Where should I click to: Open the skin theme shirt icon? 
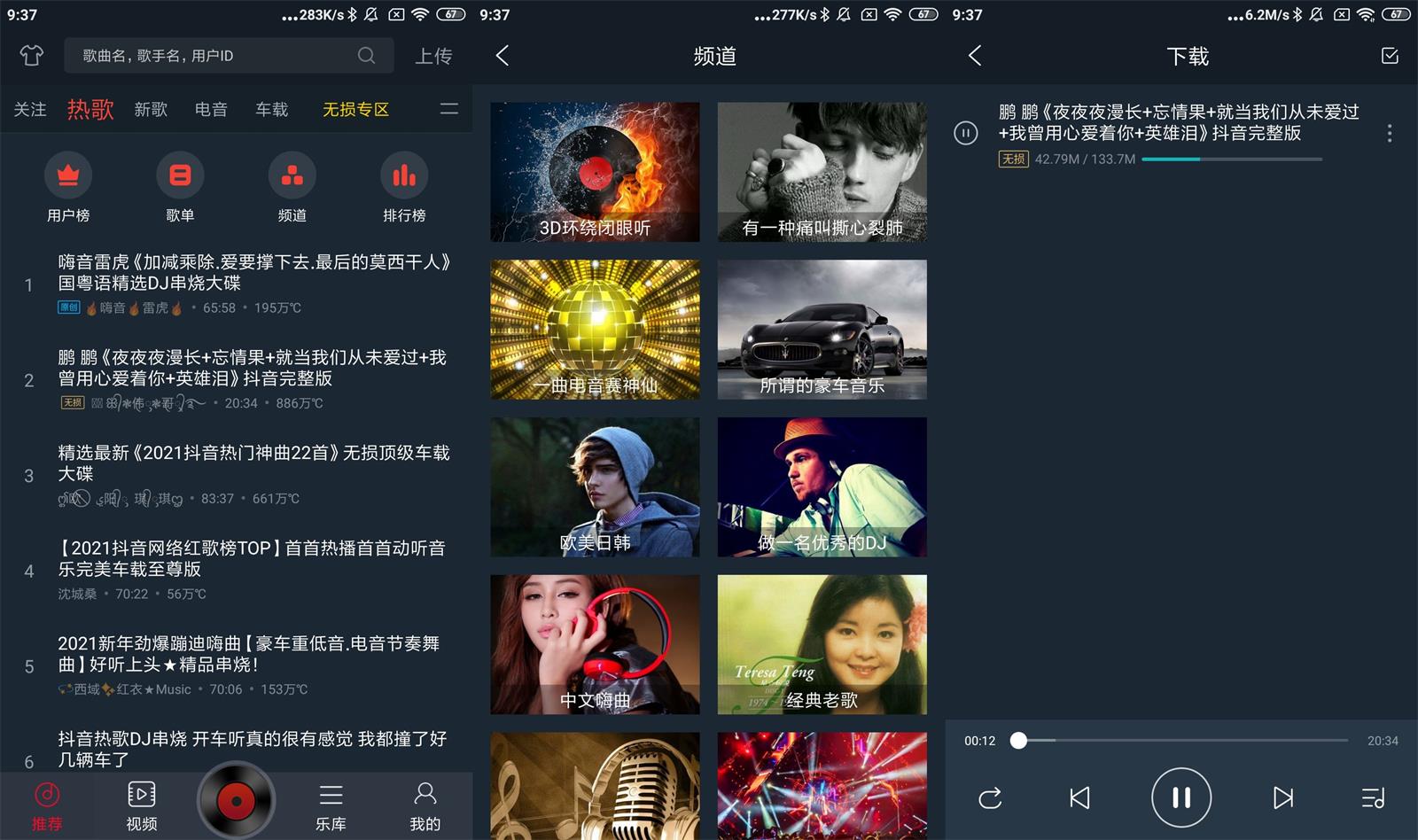pyautogui.click(x=32, y=56)
